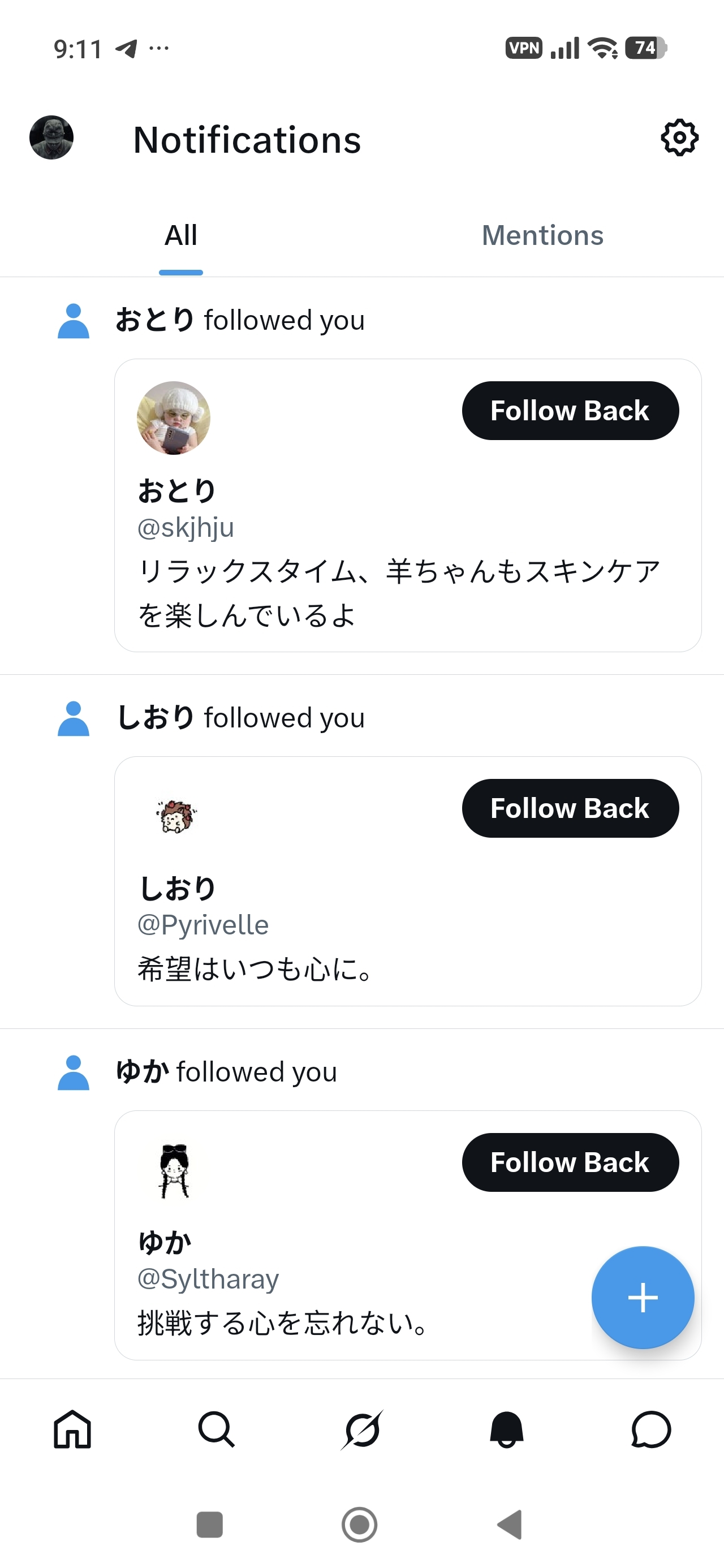The width and height of the screenshot is (724, 1568).
Task: Switch to the Mentions tab
Action: 542,235
